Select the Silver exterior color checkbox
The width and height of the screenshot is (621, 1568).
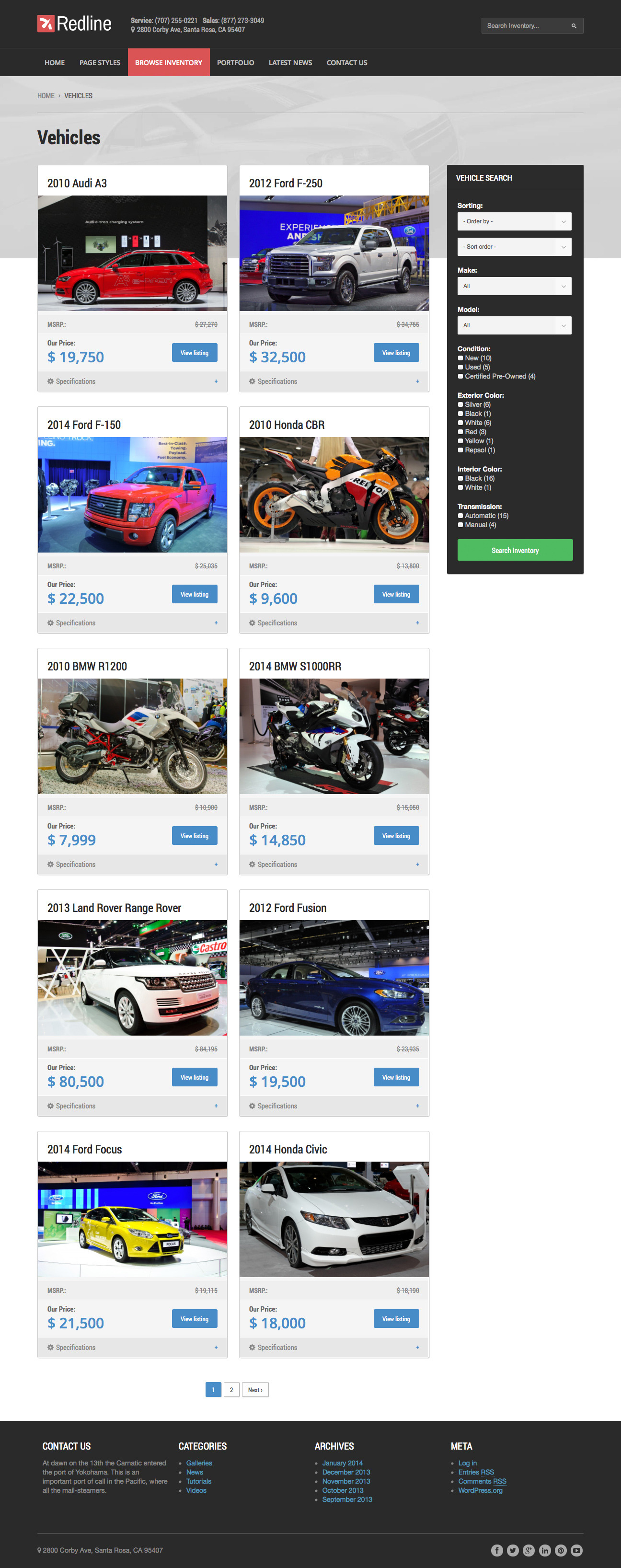click(461, 405)
